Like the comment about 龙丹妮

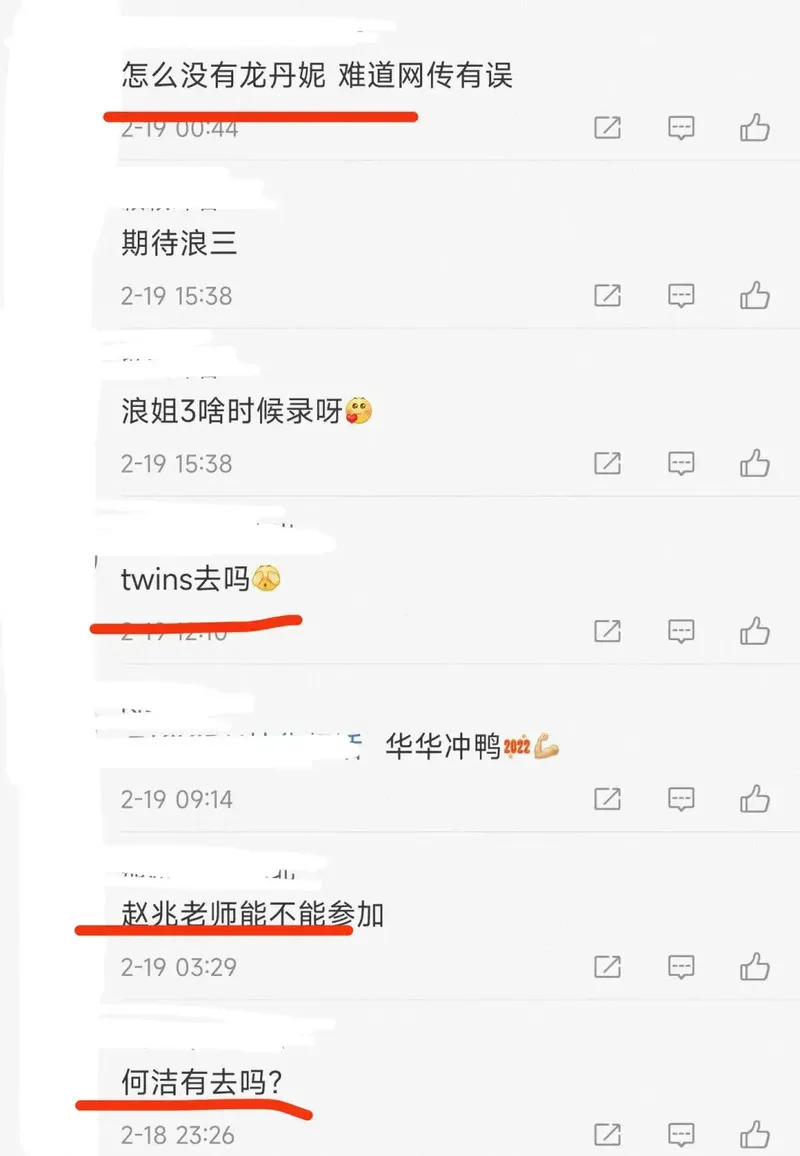[x=755, y=128]
